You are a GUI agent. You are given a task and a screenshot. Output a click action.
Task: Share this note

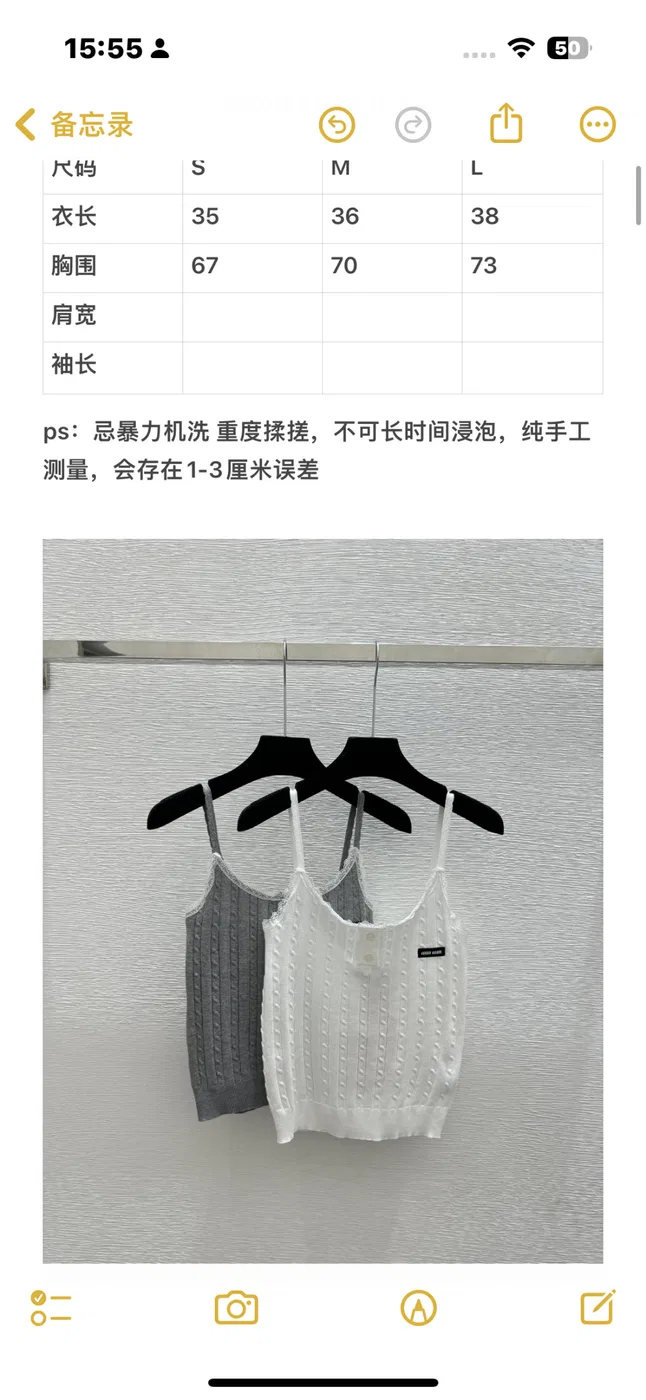pos(507,124)
